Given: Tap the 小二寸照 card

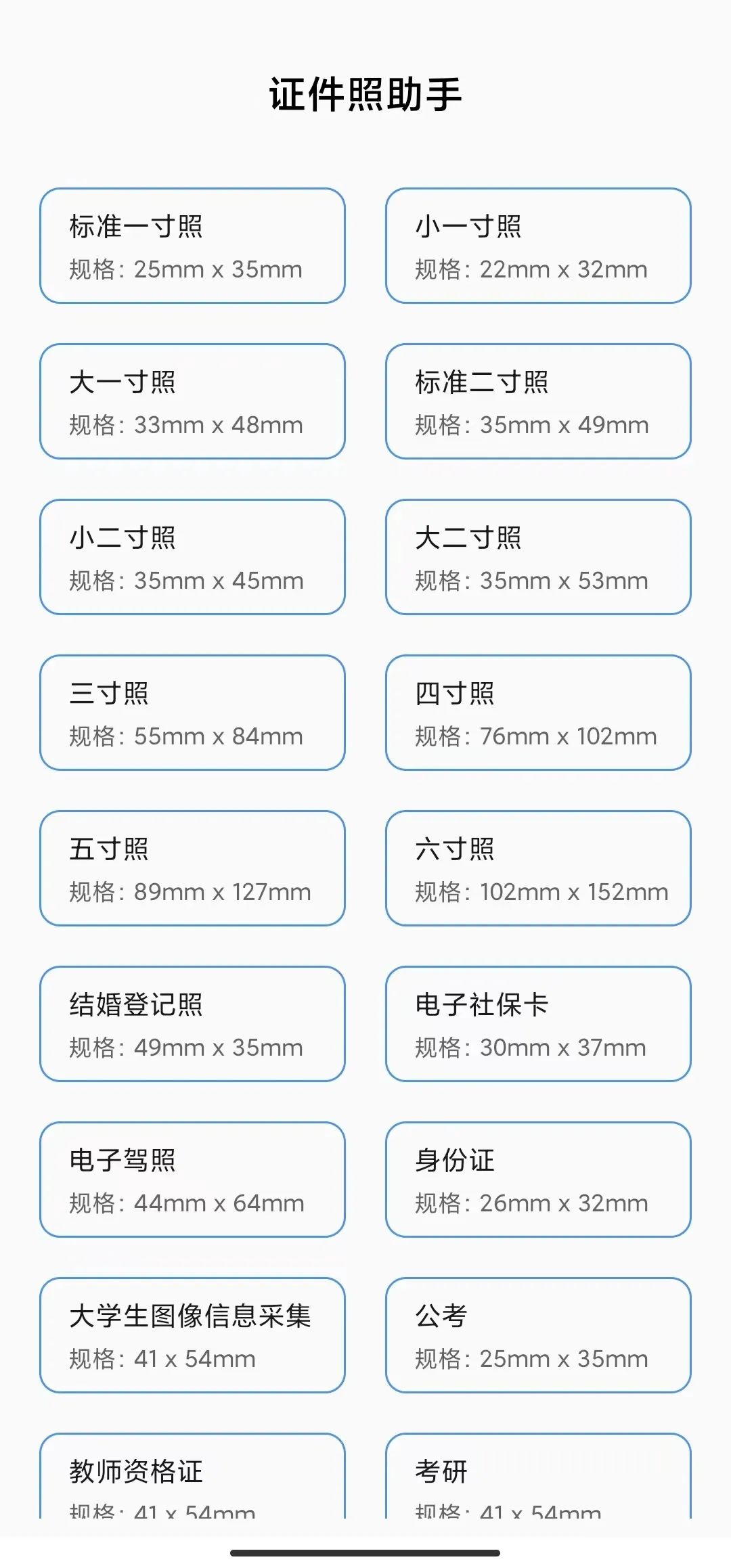Looking at the screenshot, I should coord(192,557).
